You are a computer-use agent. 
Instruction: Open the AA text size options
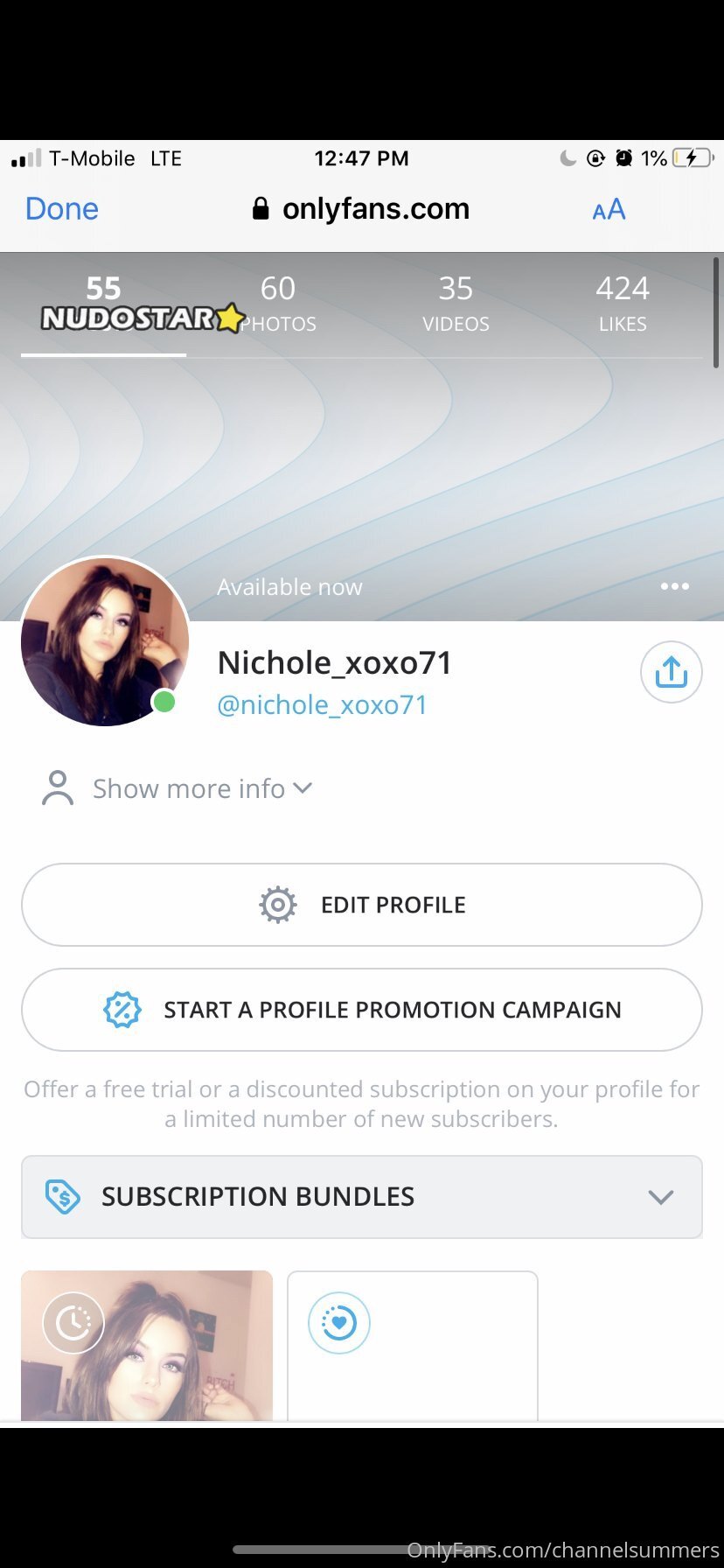609,210
